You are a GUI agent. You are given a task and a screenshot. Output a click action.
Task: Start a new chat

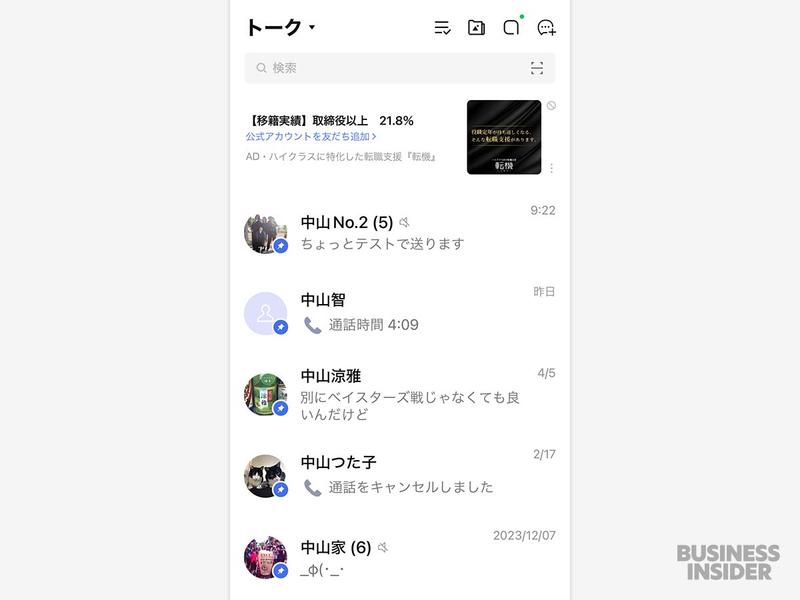click(x=546, y=28)
